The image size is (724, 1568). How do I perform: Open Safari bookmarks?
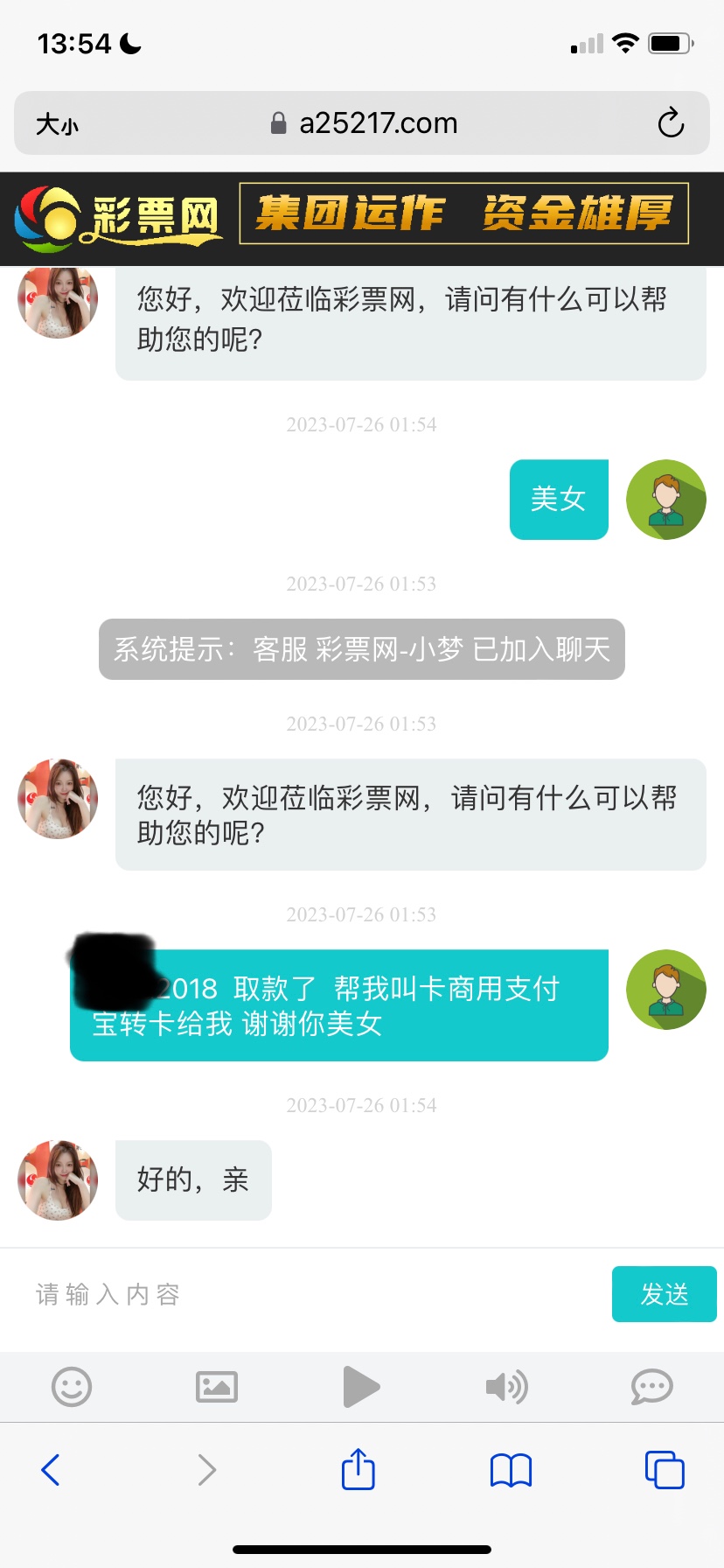pos(512,1470)
